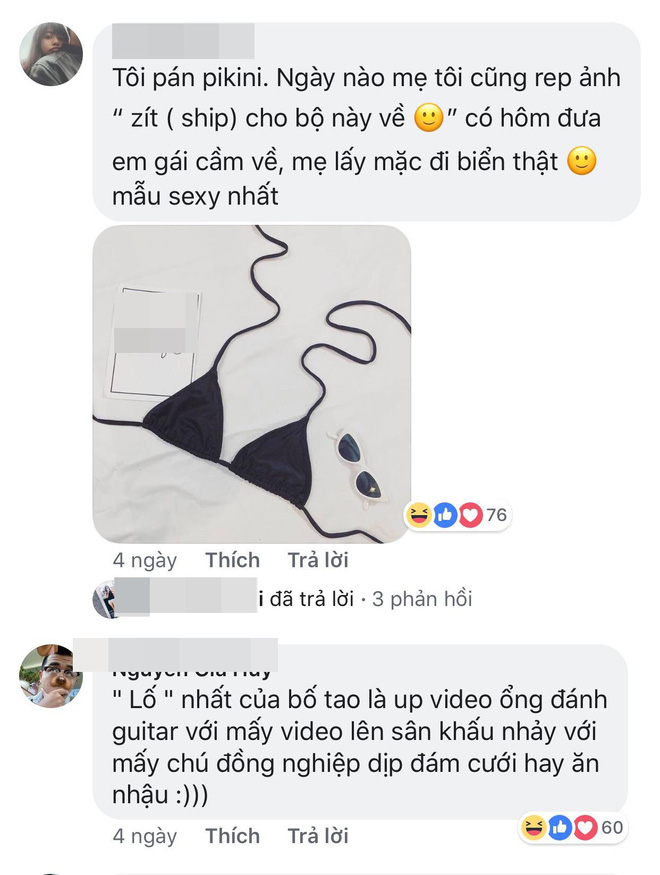Expand the 3 replies thread
This screenshot has height=875, width=660.
(365, 599)
